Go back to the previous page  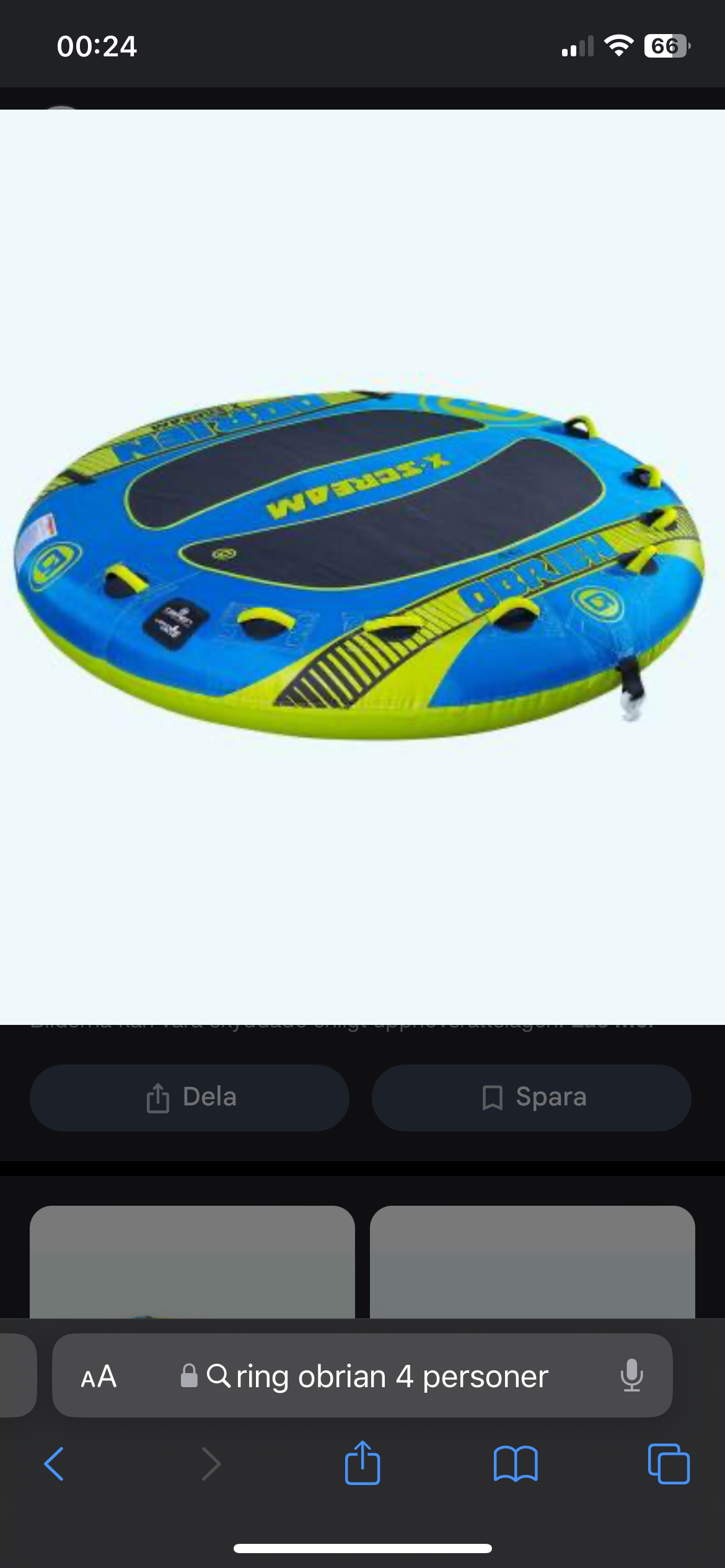pyautogui.click(x=54, y=1464)
